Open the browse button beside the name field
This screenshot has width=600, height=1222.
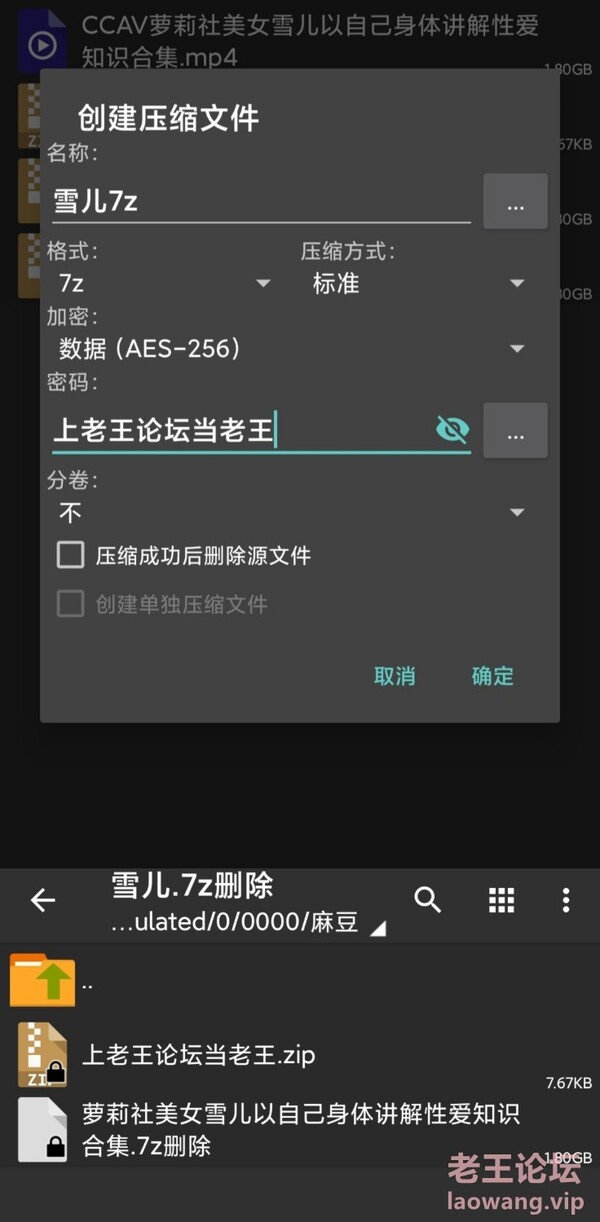coord(515,202)
